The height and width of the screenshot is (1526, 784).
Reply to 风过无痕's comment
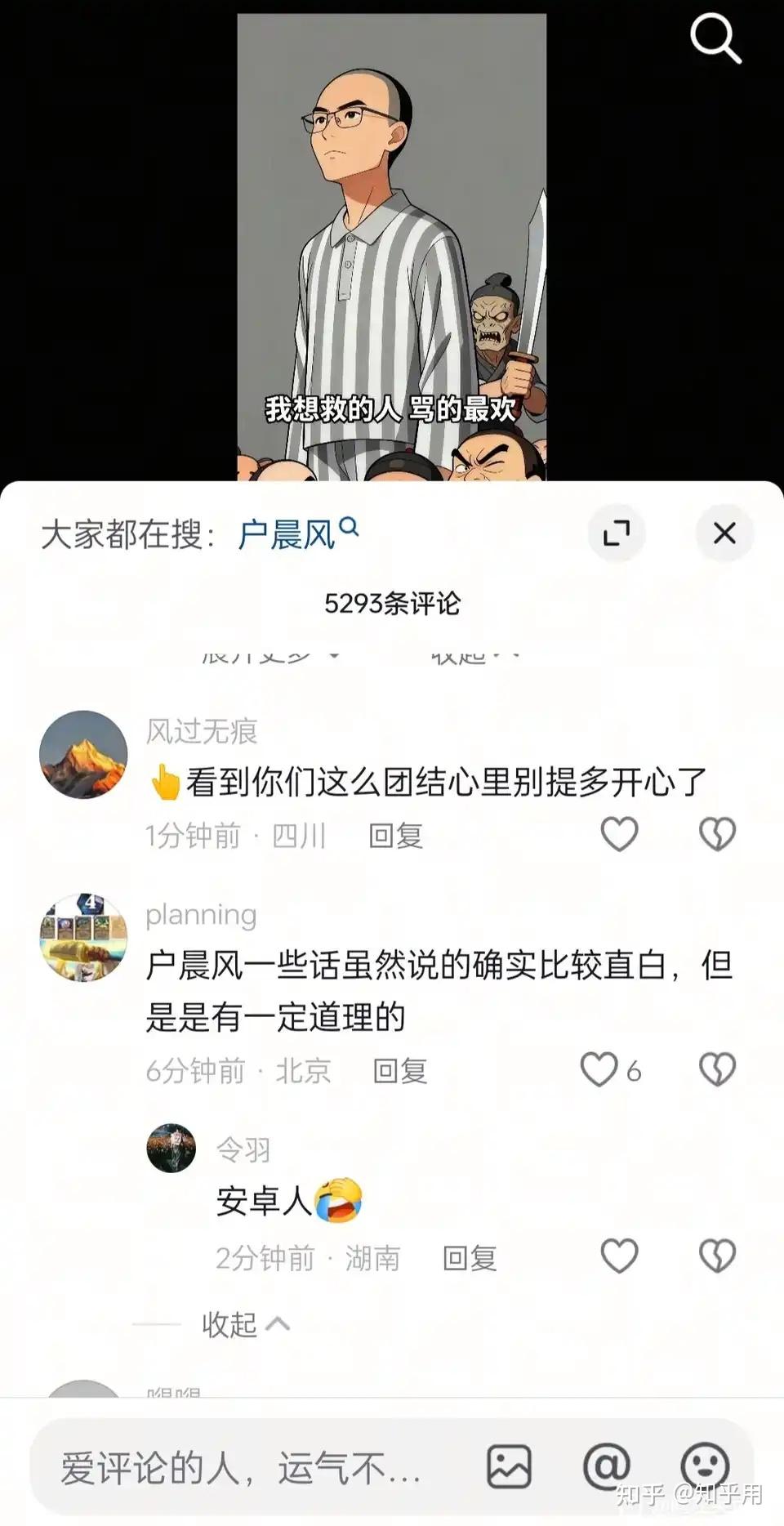pos(395,836)
